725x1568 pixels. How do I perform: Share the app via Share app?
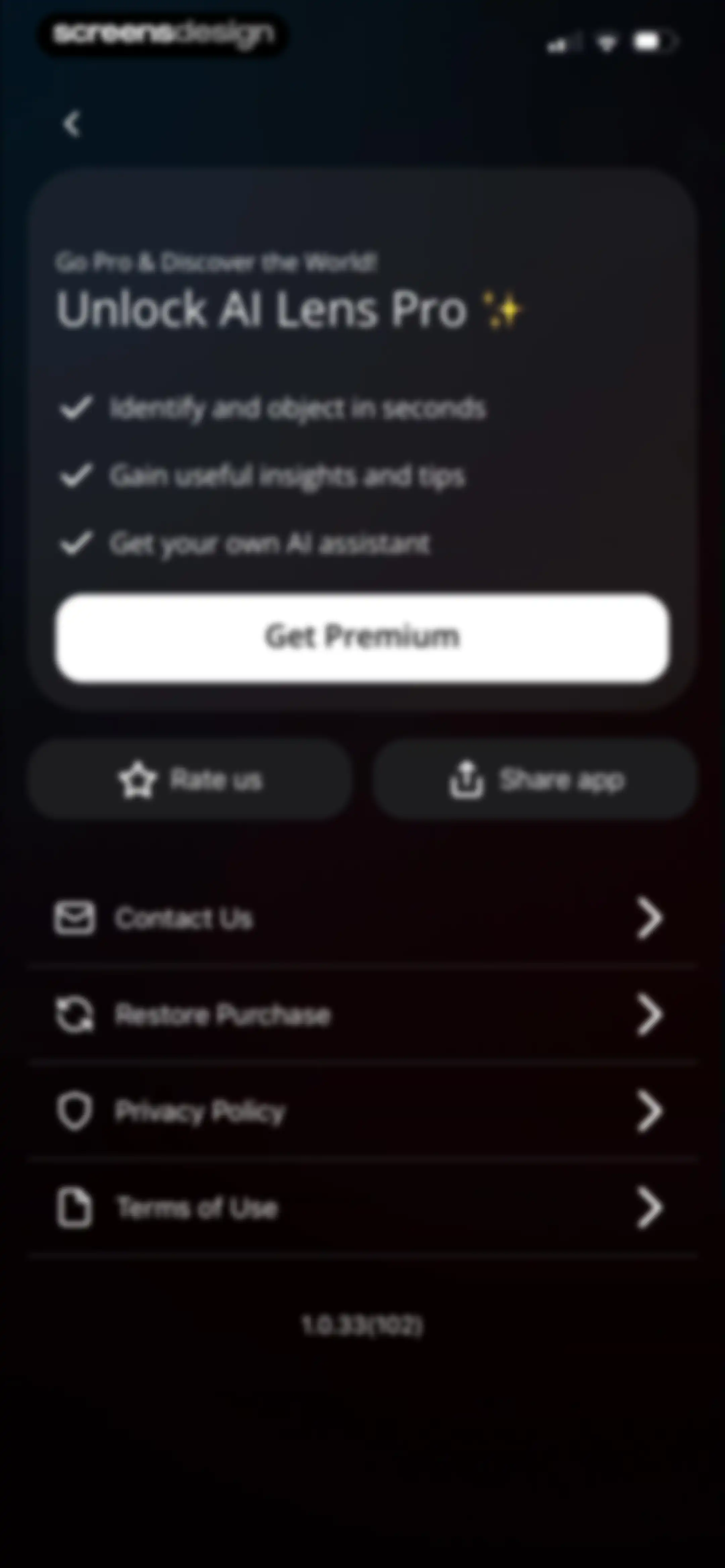(x=535, y=779)
